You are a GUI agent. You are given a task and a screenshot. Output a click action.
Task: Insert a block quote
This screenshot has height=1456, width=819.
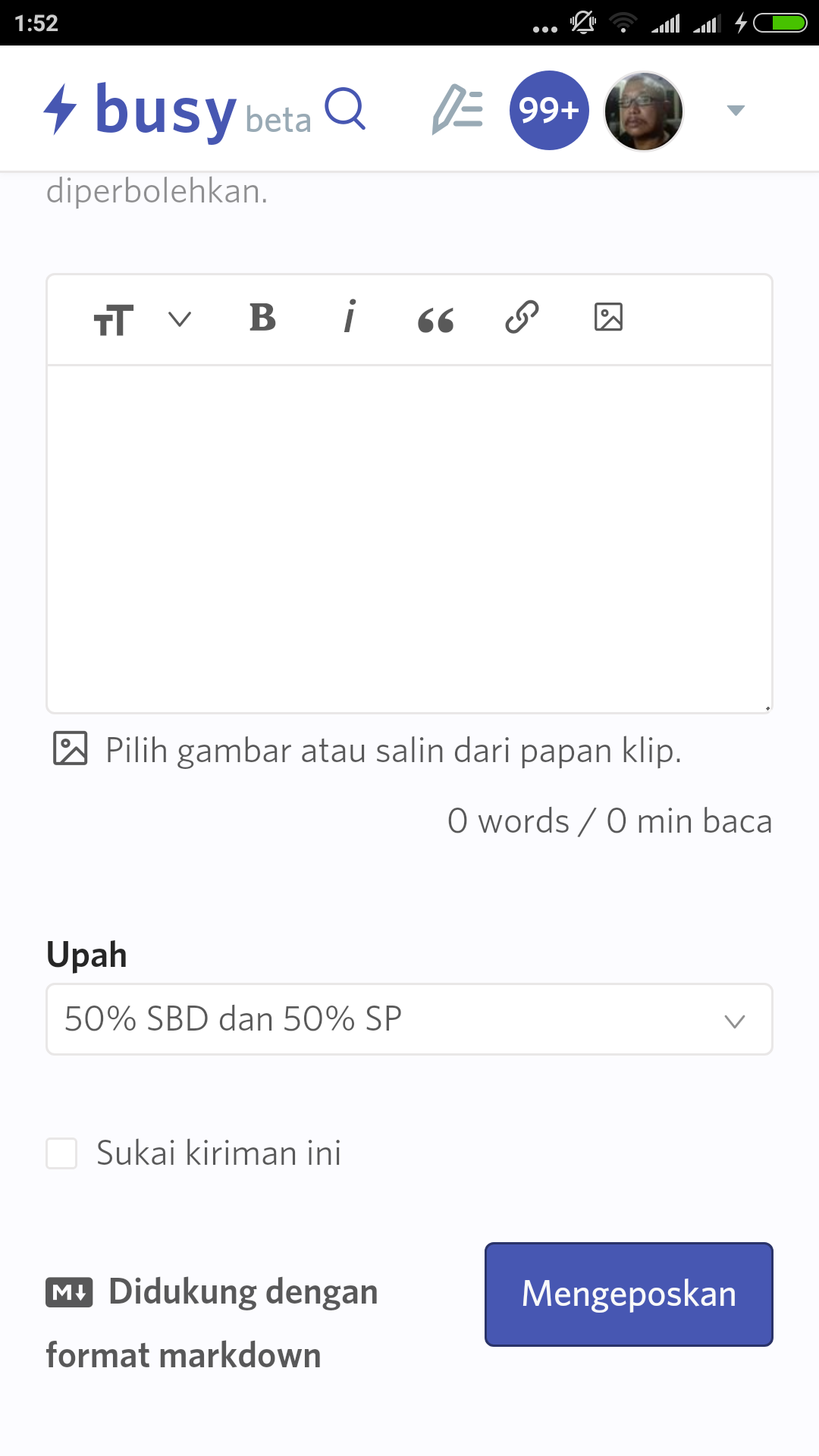tap(436, 320)
